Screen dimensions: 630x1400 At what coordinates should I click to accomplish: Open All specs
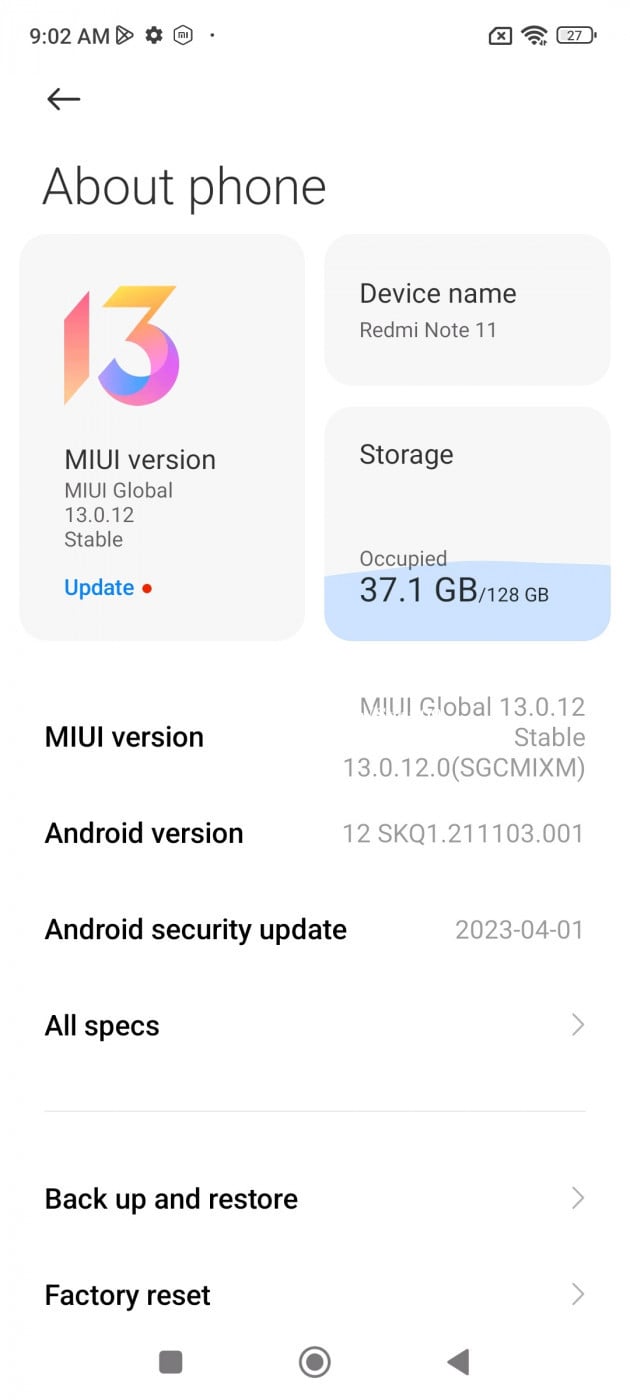(x=314, y=1025)
